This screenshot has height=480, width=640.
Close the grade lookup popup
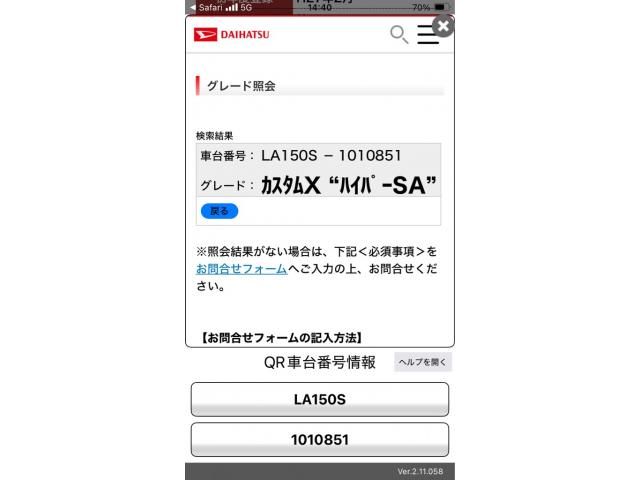444,27
